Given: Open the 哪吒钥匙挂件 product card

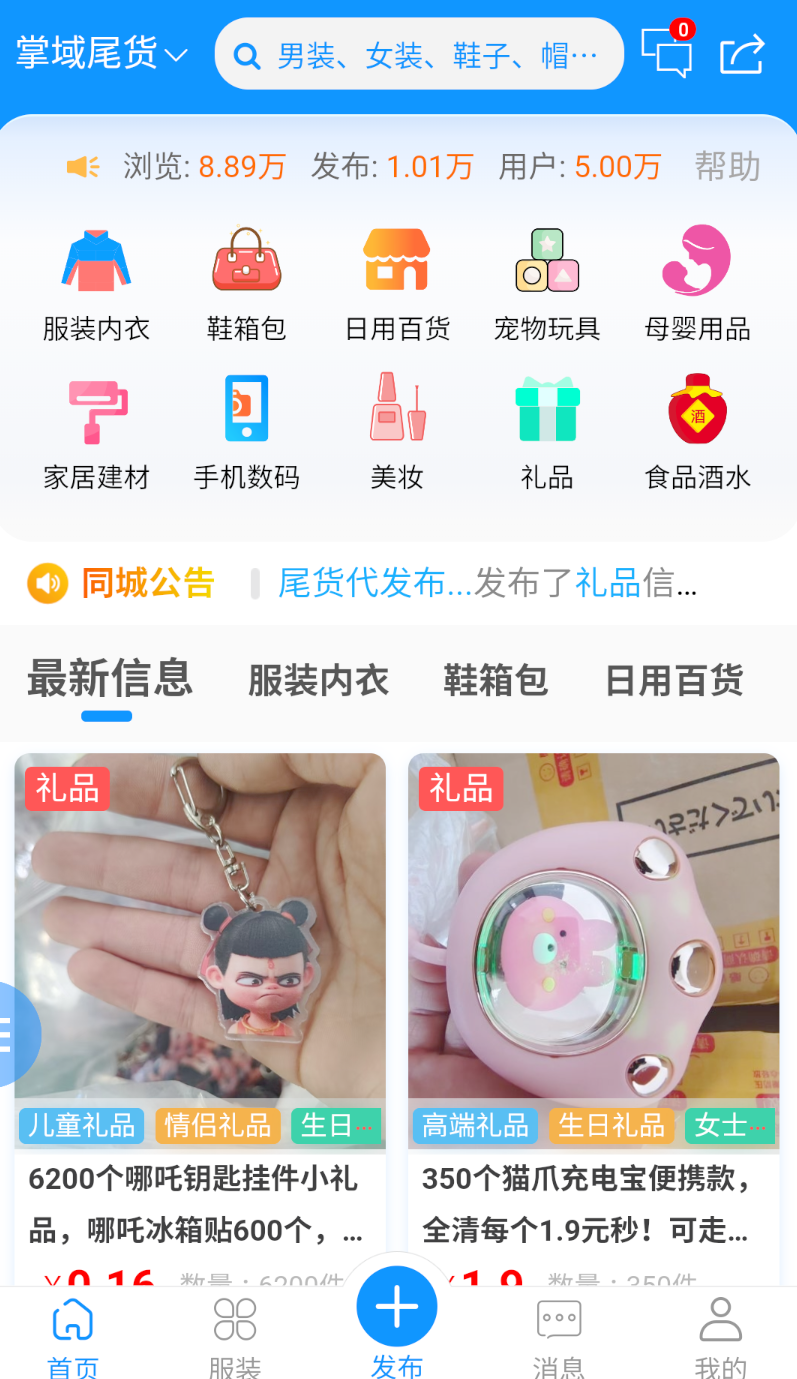Looking at the screenshot, I should 200,1000.
